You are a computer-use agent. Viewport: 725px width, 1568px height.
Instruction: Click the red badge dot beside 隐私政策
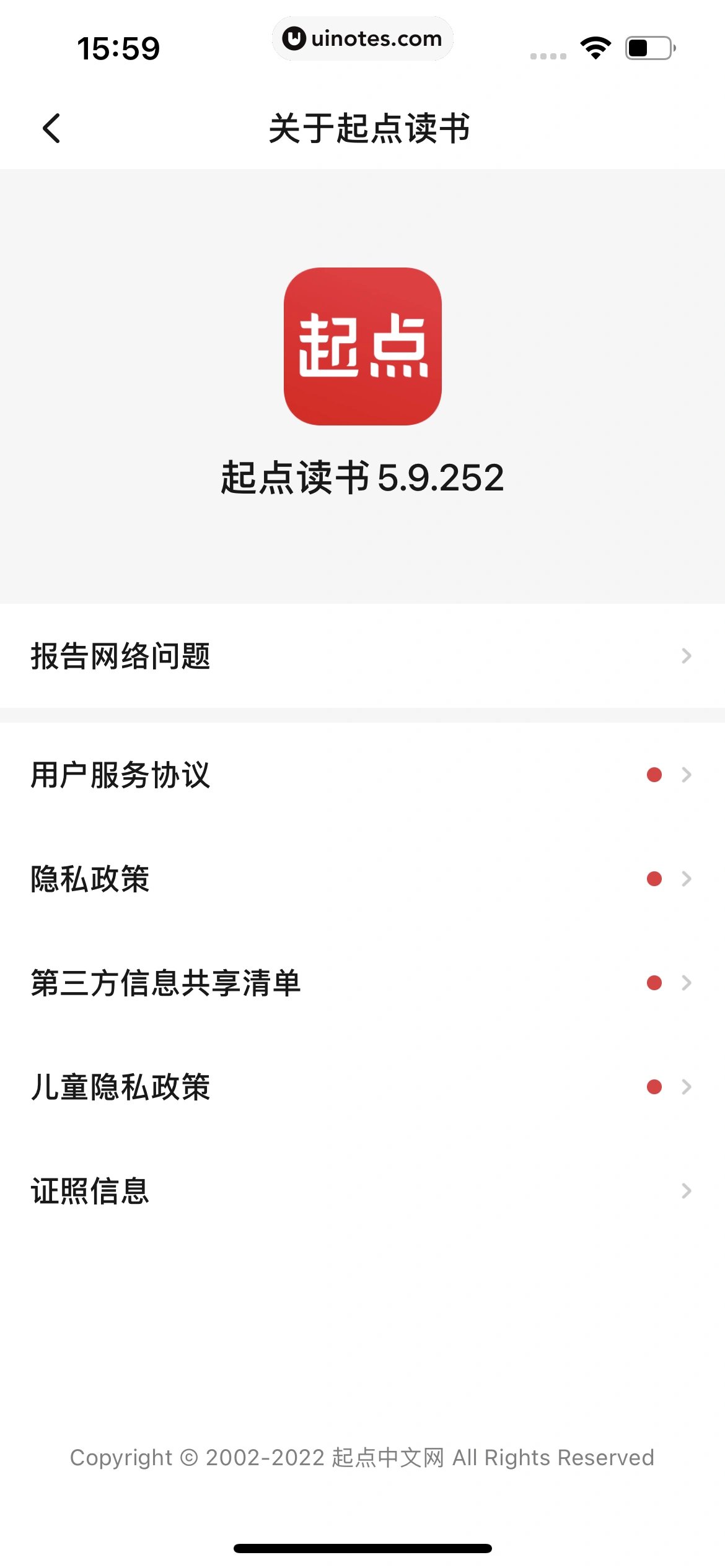pyautogui.click(x=654, y=878)
